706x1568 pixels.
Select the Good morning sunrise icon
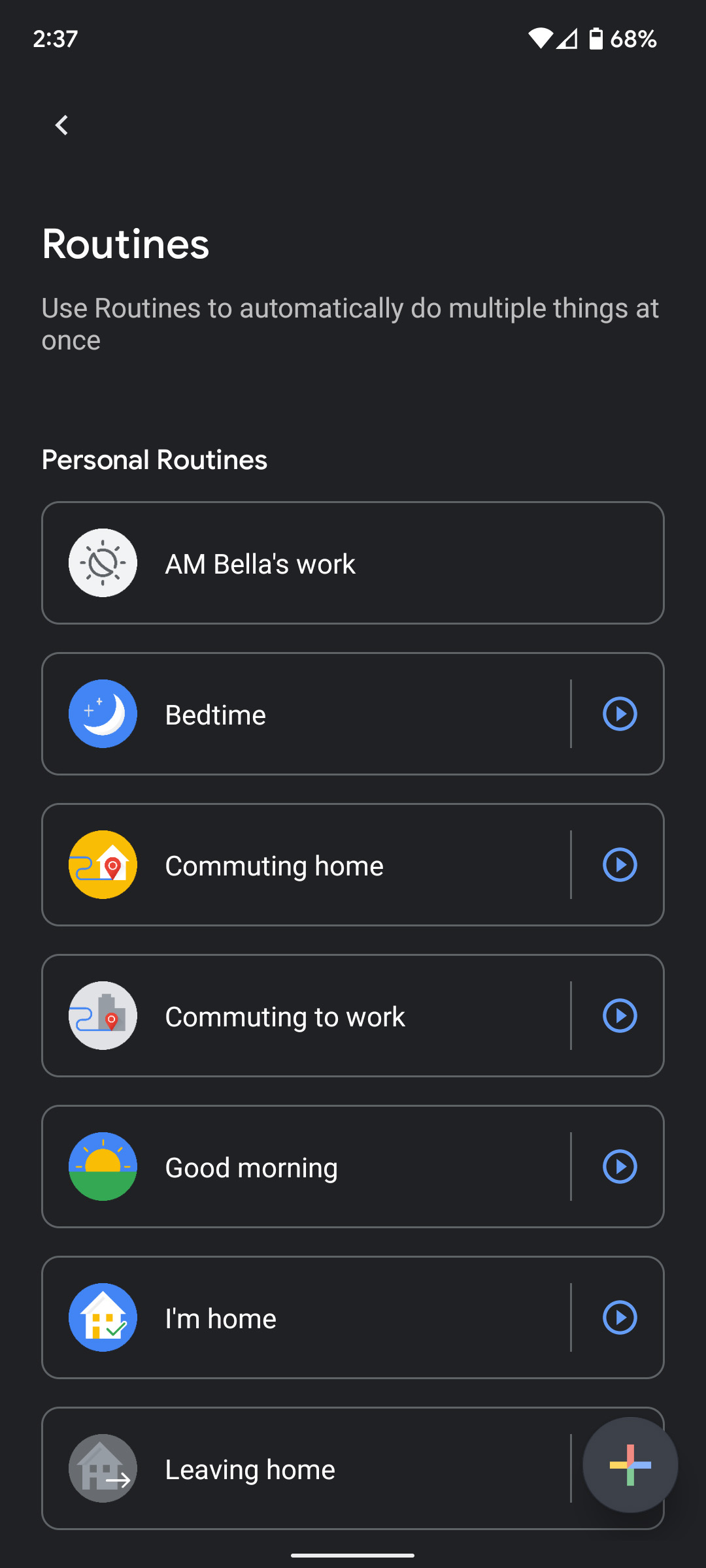point(103,1167)
